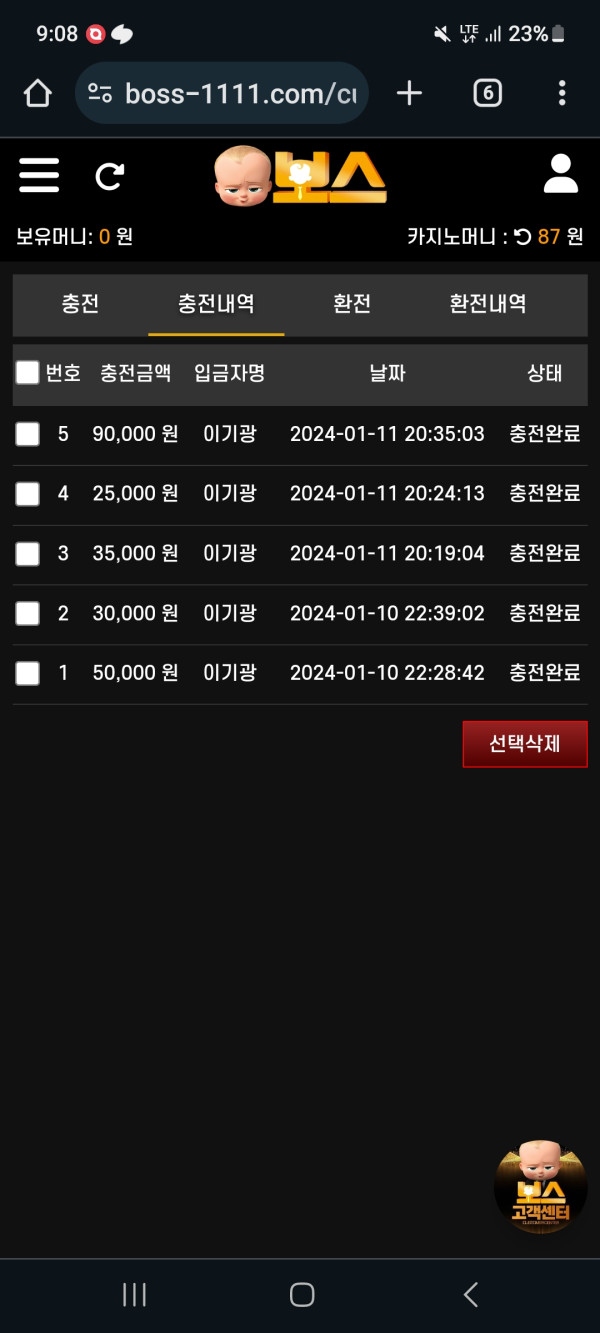Check the 50,000 원 entry checkbox
600x1333 pixels.
pyautogui.click(x=28, y=674)
